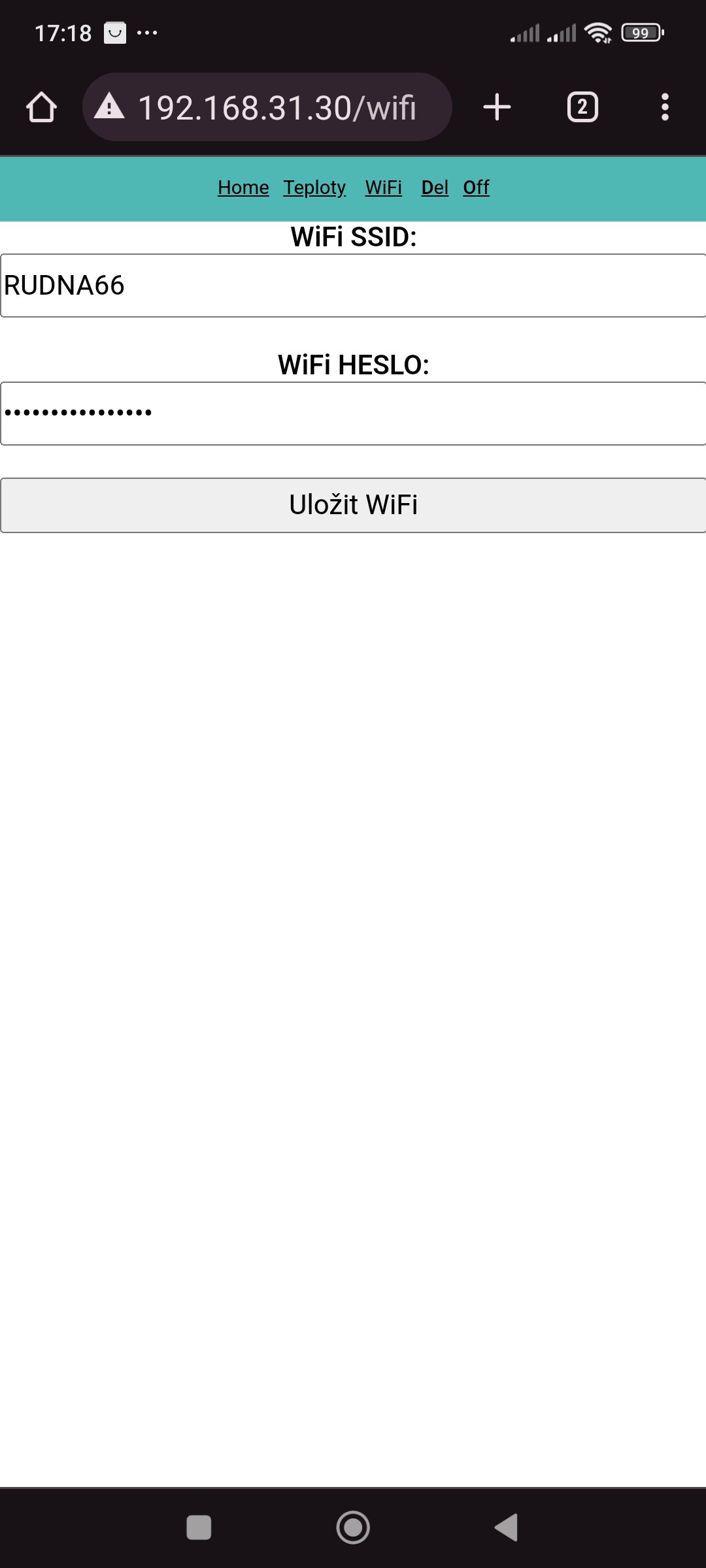
Task: Open the recent apps view
Action: pos(199,1527)
